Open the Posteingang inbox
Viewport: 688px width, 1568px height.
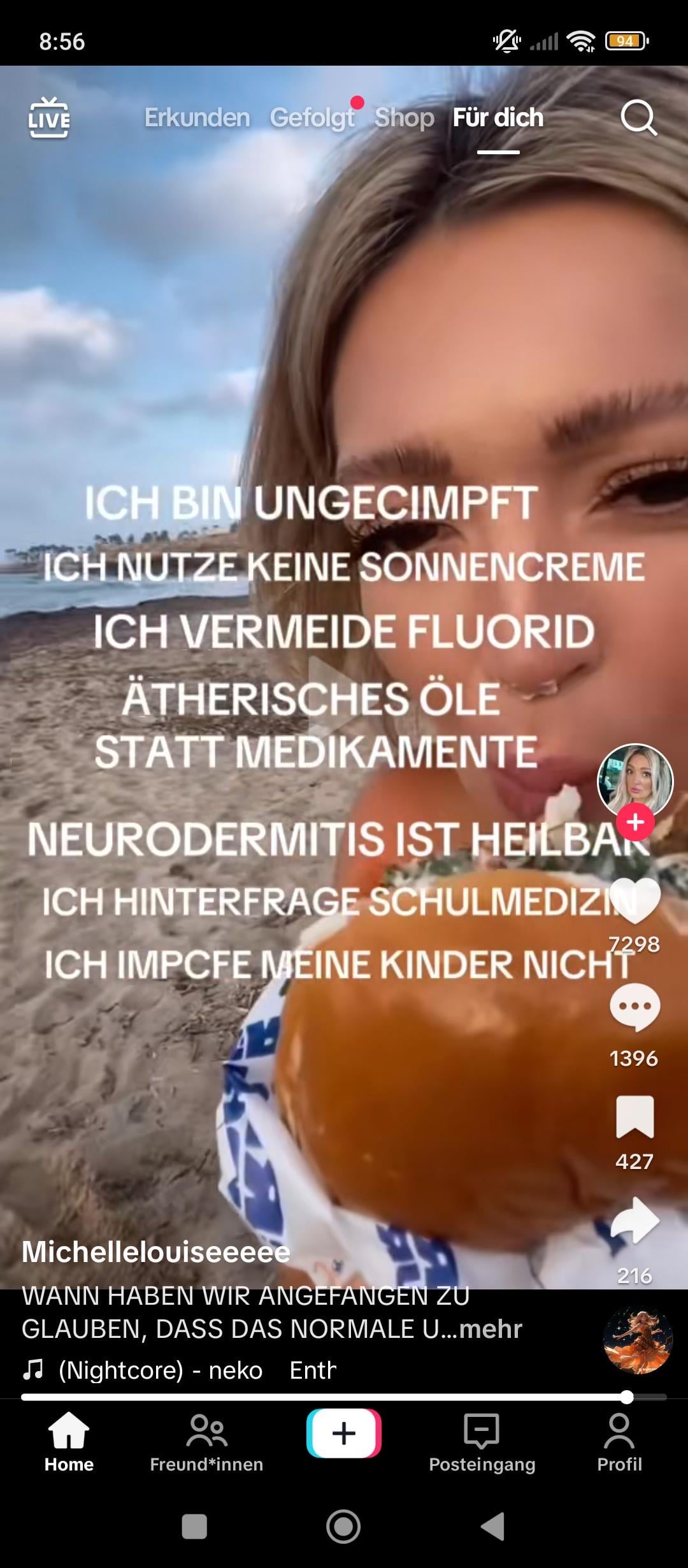[x=482, y=1444]
